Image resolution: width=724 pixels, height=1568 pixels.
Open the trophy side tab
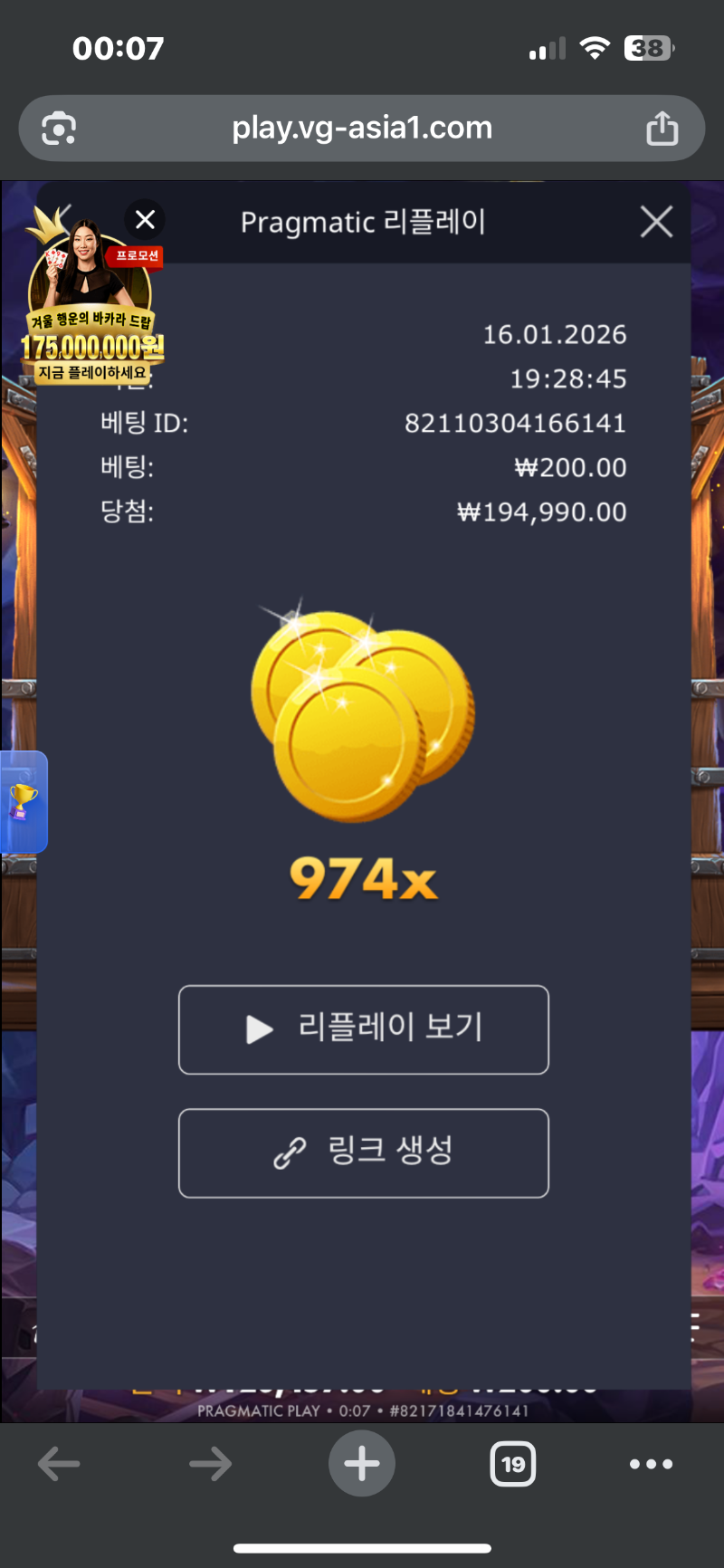tap(24, 802)
